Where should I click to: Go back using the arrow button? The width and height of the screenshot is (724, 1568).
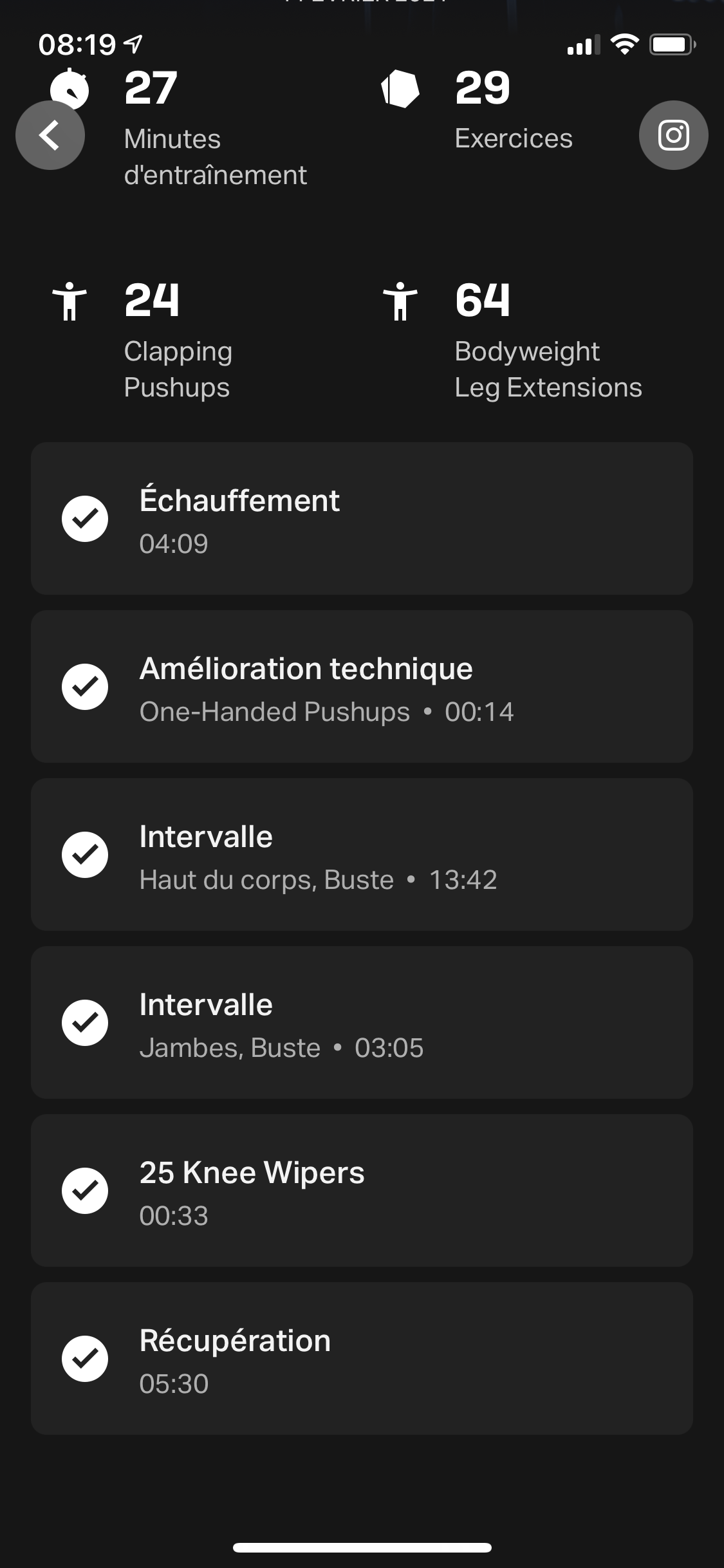(x=50, y=135)
